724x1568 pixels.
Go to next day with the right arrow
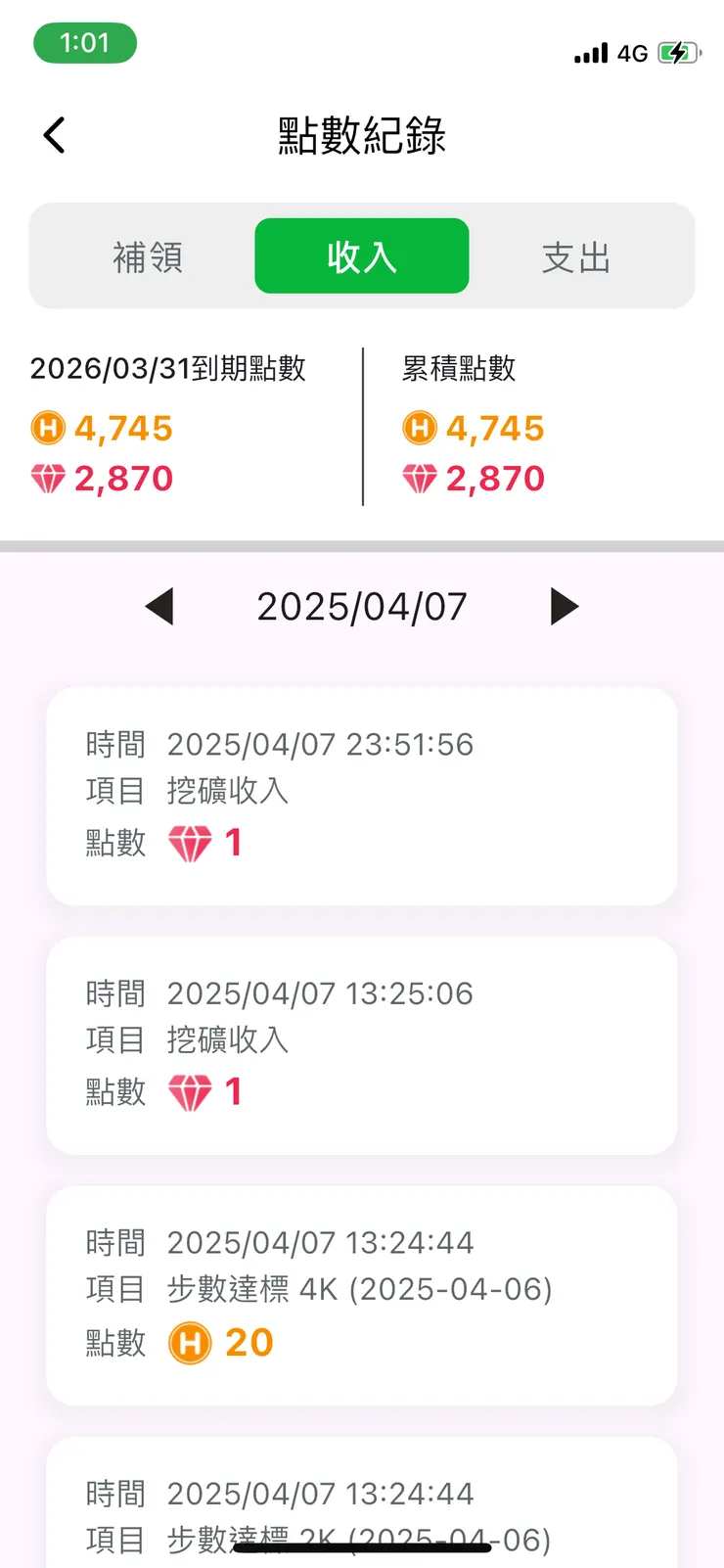(565, 606)
